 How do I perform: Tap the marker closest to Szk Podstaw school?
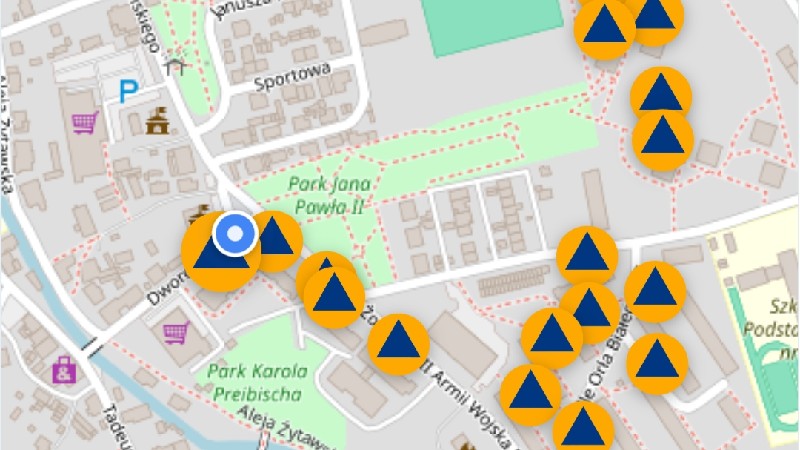click(x=655, y=291)
